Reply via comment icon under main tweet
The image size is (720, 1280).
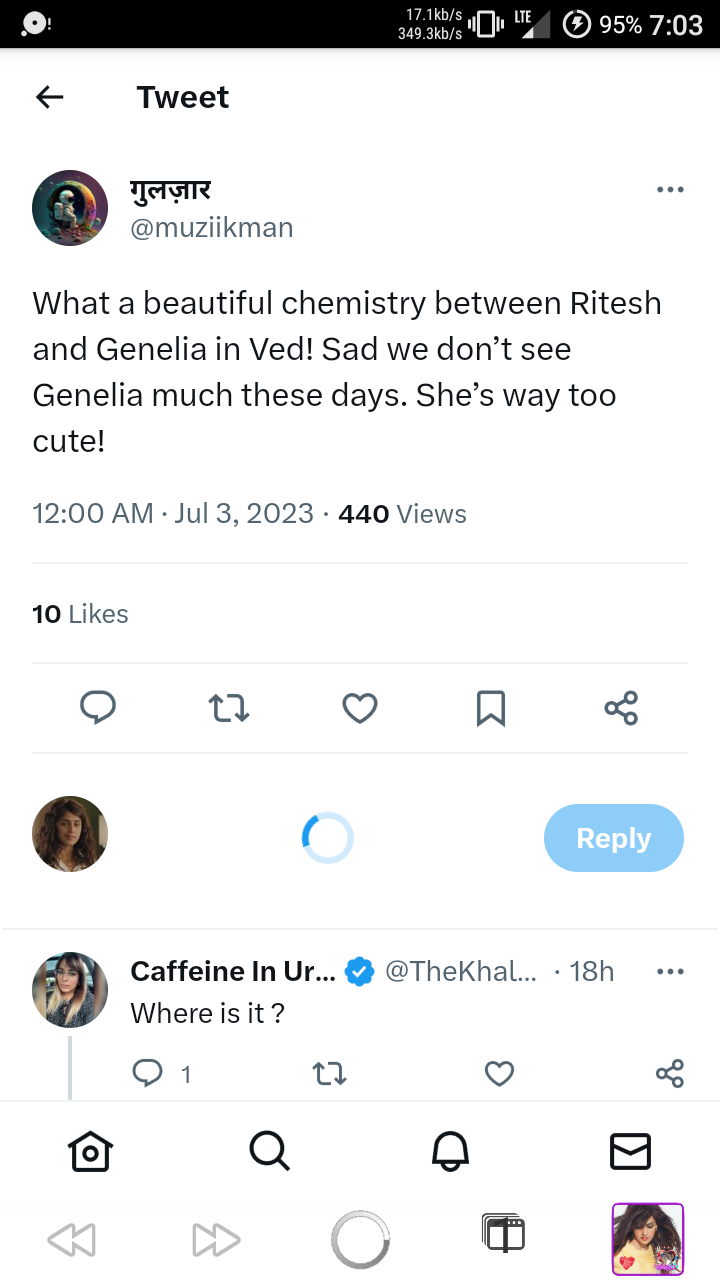pyautogui.click(x=98, y=708)
